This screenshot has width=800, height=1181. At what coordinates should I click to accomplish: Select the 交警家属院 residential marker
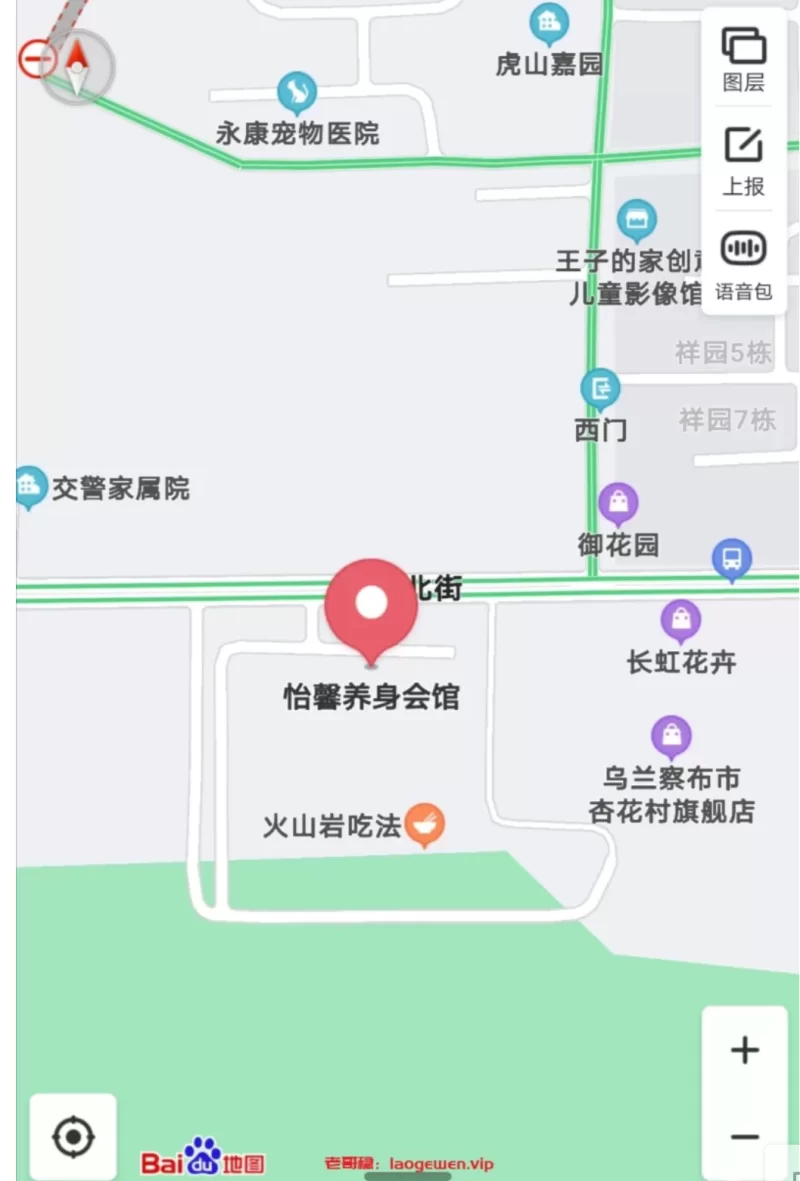point(30,487)
